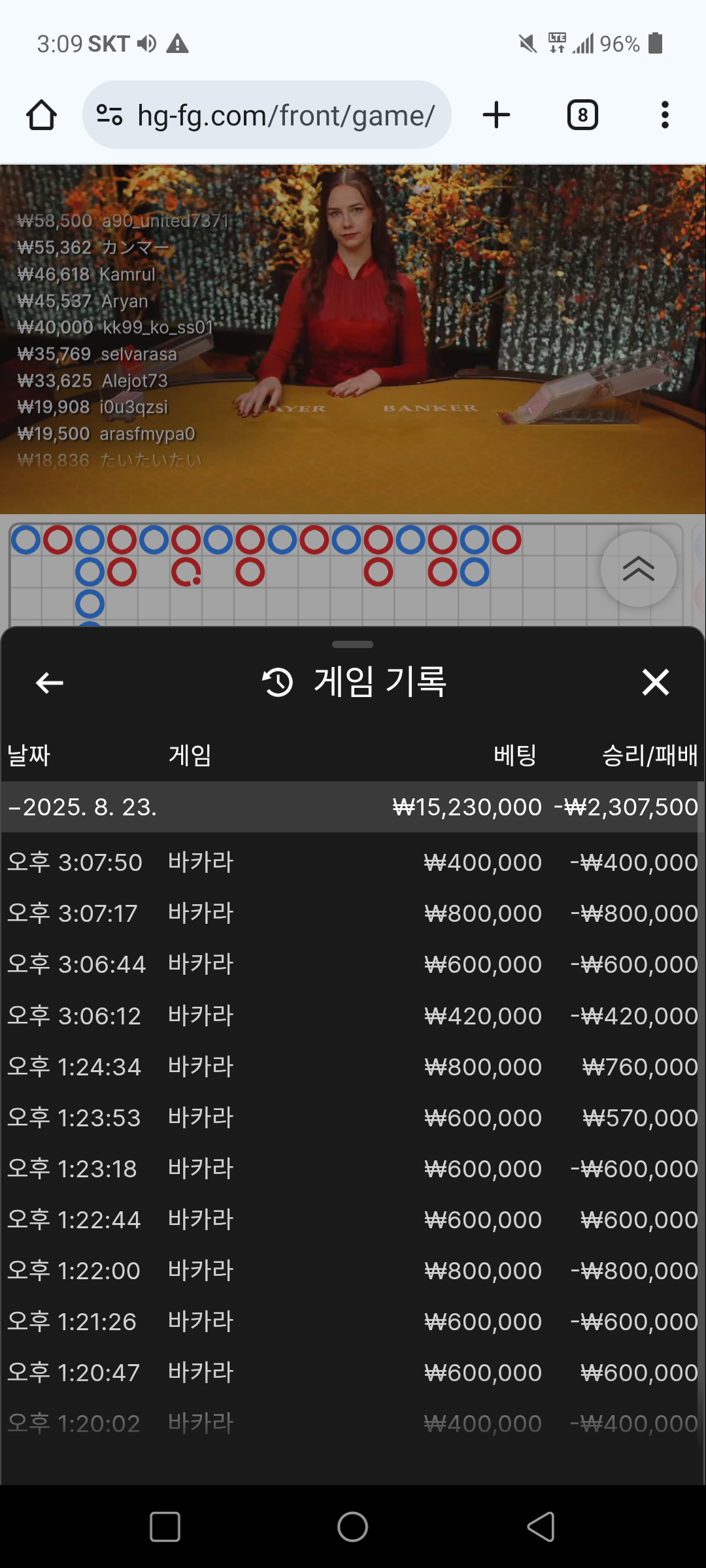The image size is (706, 1568).
Task: Open the 오후 3:06:12 바카라 record
Action: [x=352, y=1016]
